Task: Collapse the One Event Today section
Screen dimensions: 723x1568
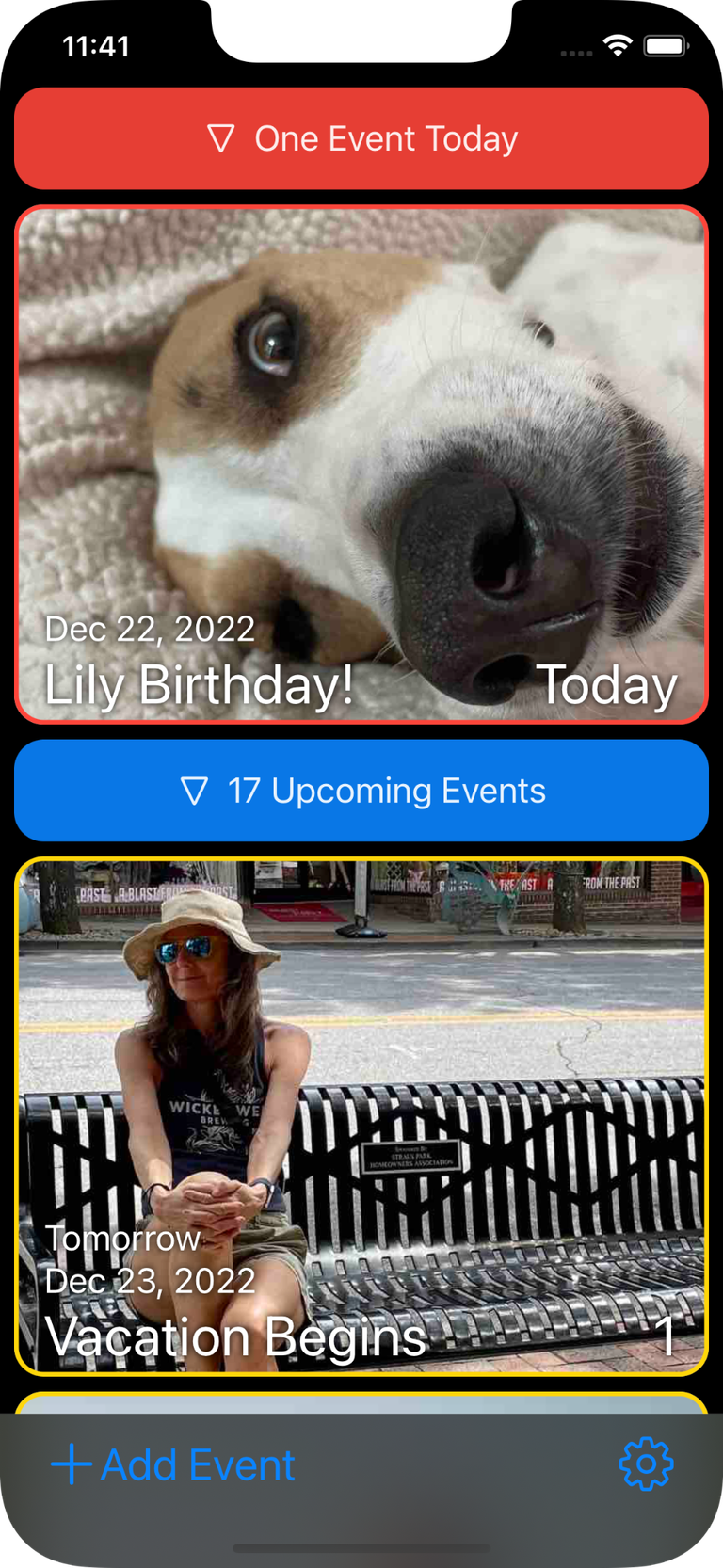Action: coord(361,139)
